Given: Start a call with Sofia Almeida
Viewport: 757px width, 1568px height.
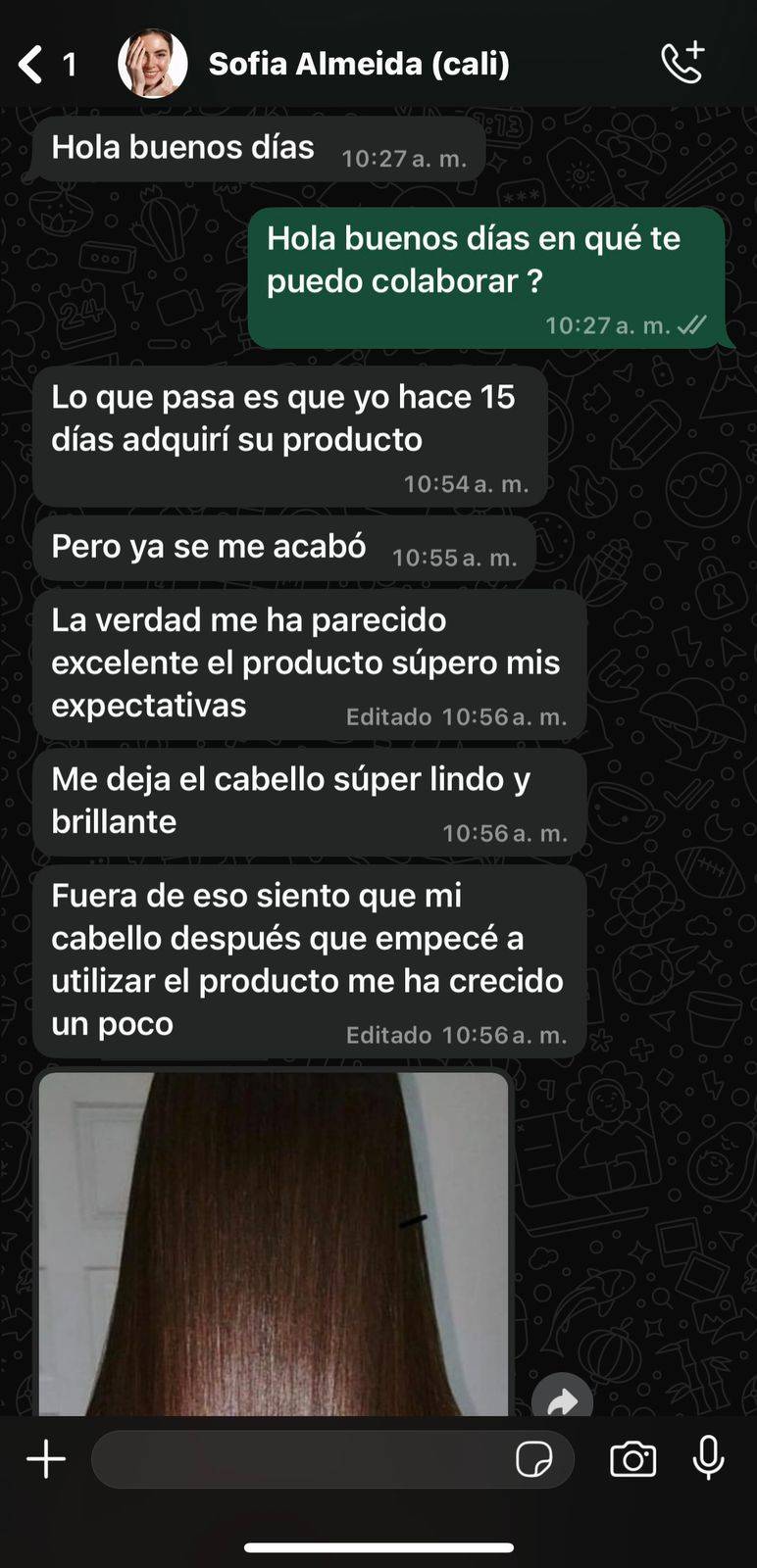Looking at the screenshot, I should 681,64.
